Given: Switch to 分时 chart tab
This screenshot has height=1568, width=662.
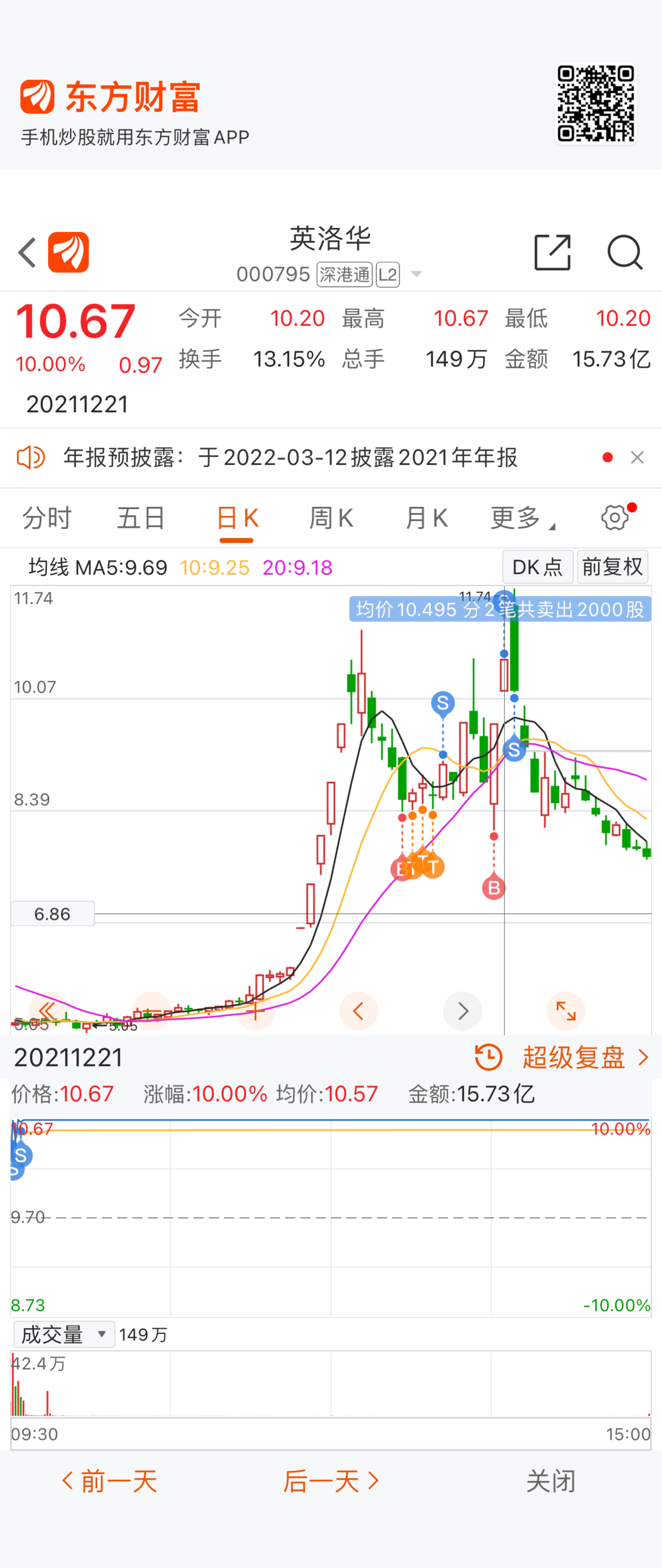Looking at the screenshot, I should [47, 519].
